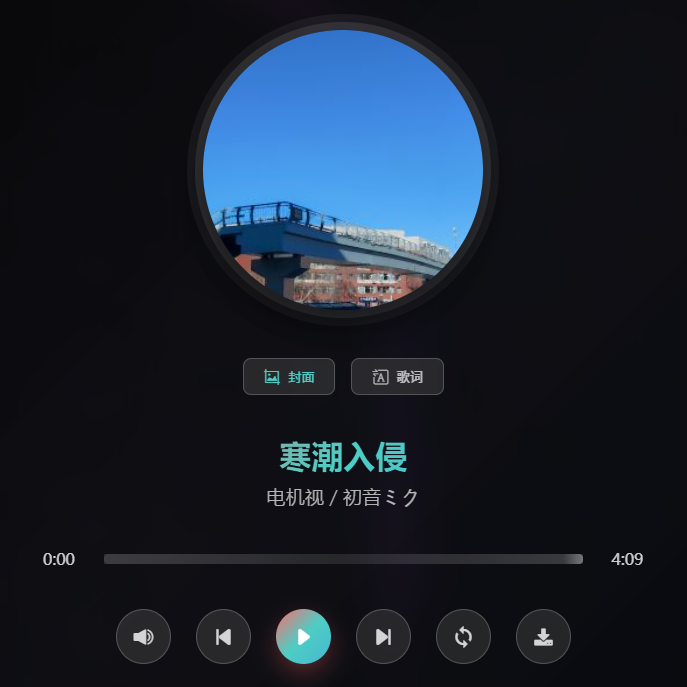Switch to the 封面 cover view
This screenshot has height=687, width=687.
click(289, 377)
